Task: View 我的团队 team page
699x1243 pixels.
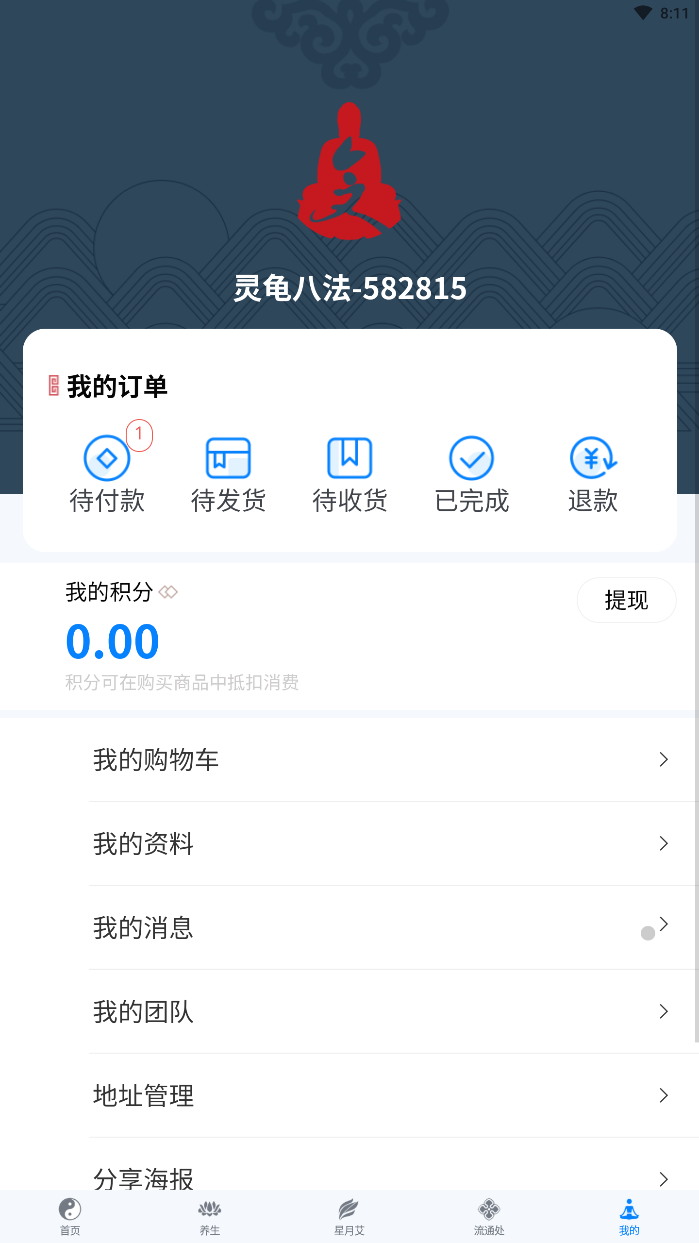Action: tap(380, 1012)
